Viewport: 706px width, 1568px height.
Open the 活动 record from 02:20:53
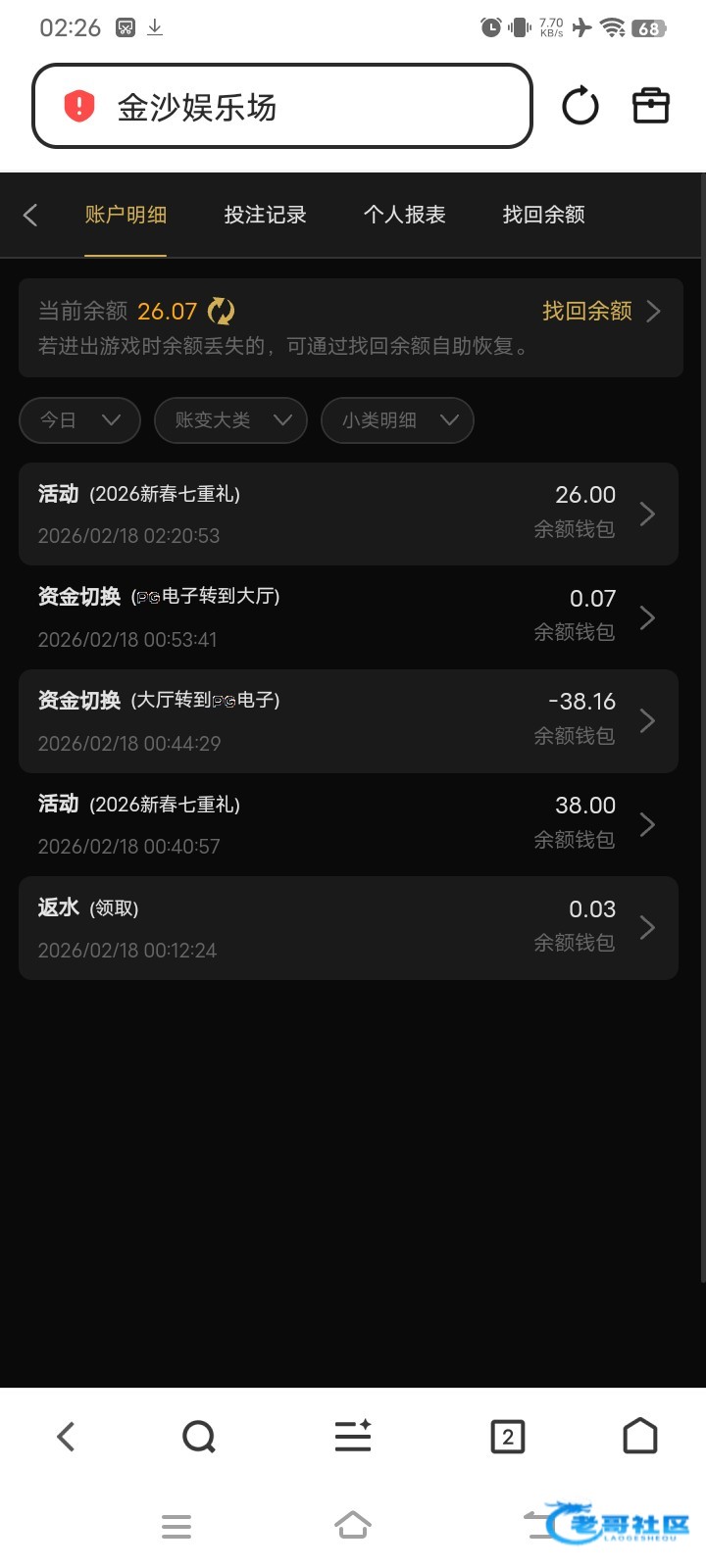pos(348,514)
